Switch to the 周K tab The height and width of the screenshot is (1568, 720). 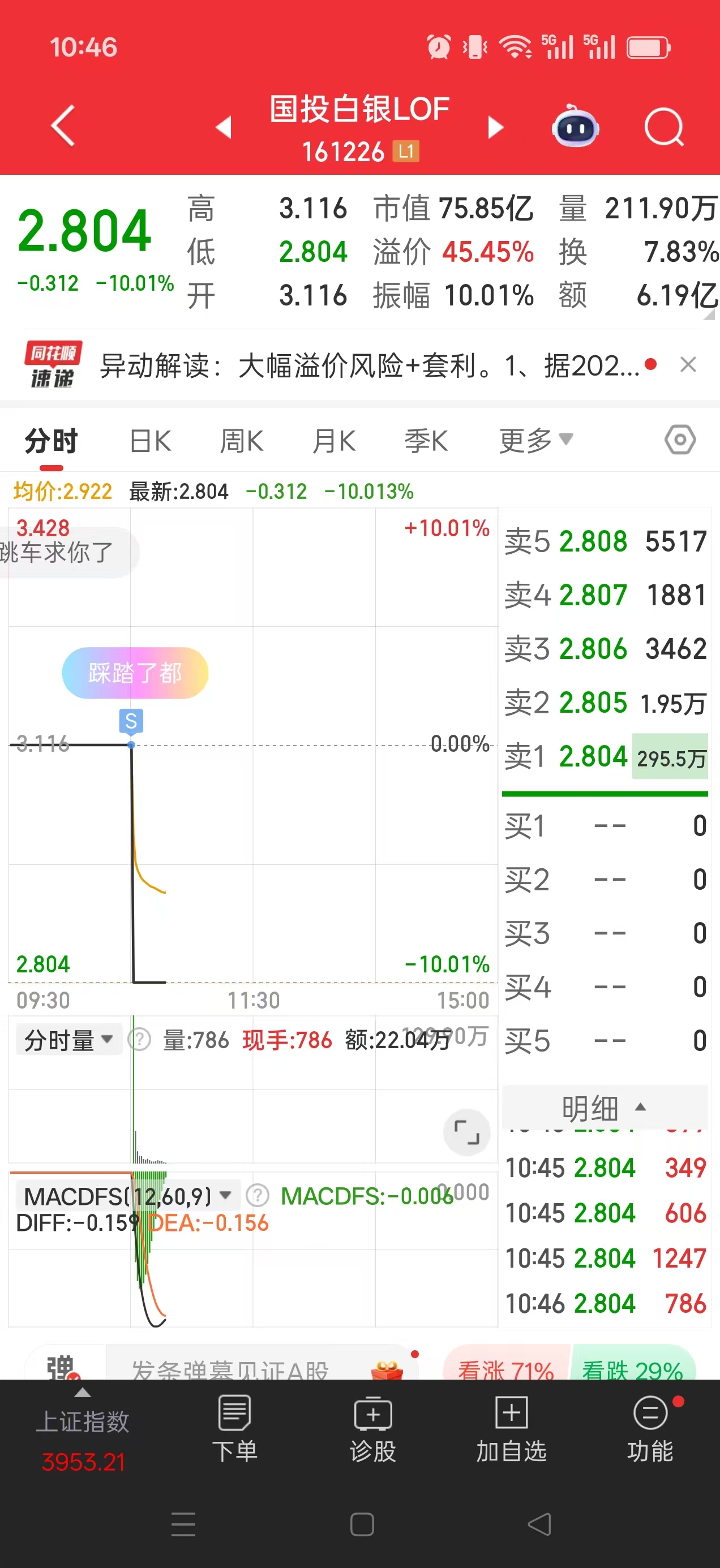241,441
